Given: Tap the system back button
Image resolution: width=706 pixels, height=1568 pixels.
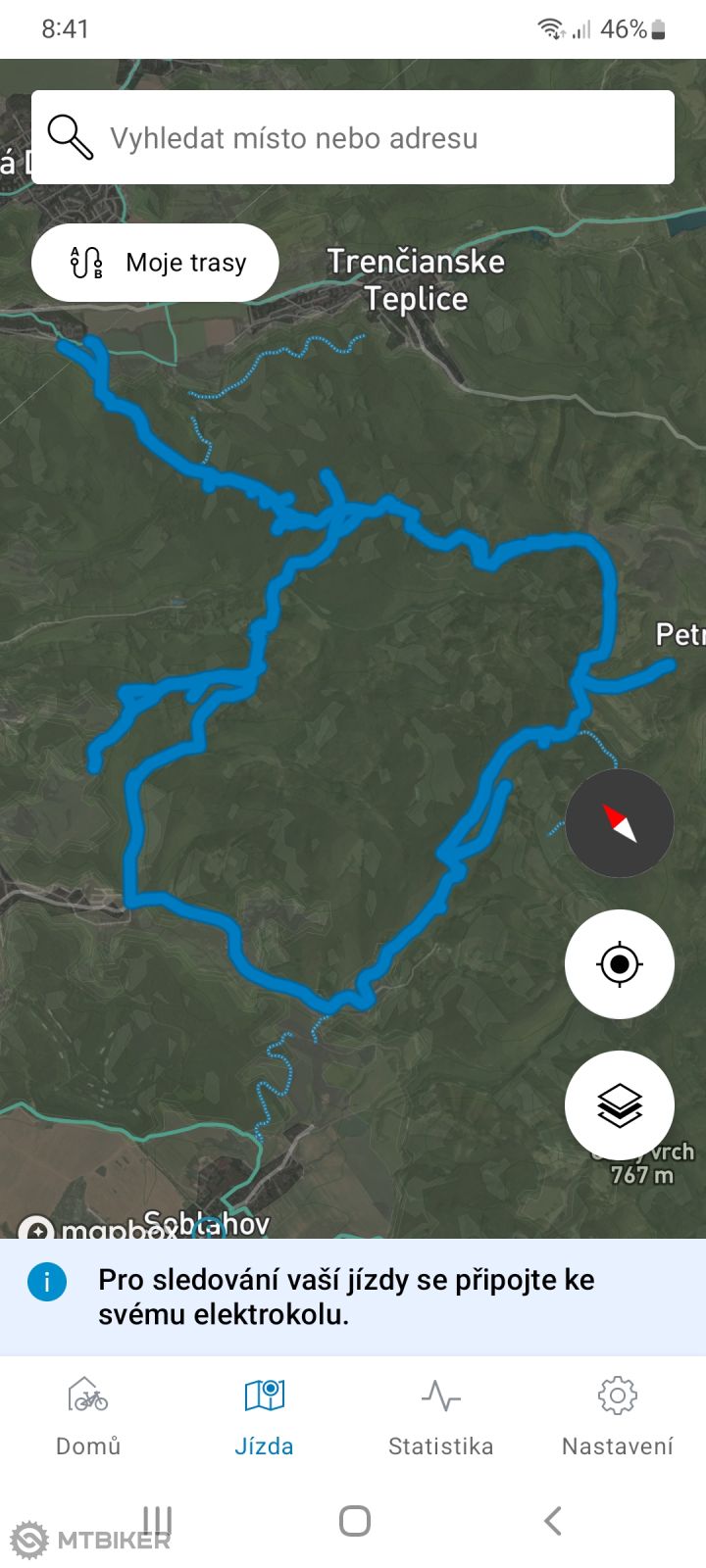Looking at the screenshot, I should pos(552,1520).
